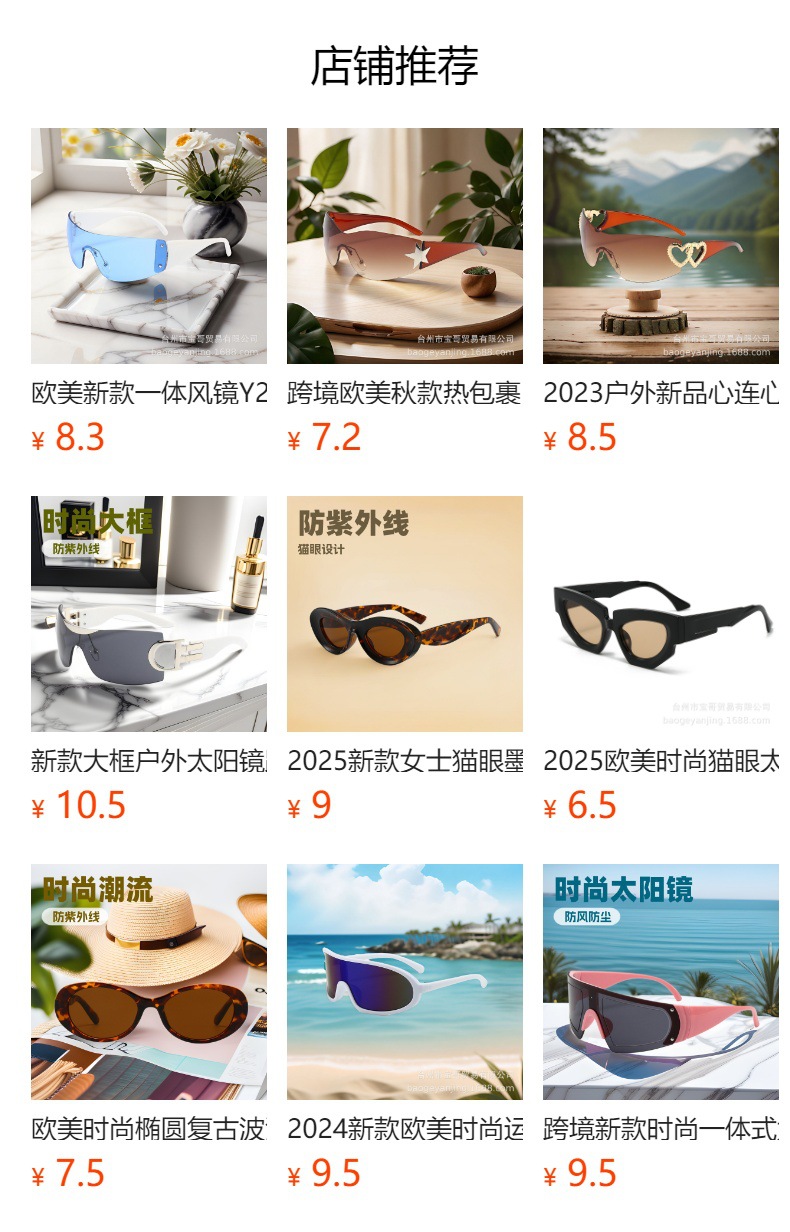View the 2023户外新品心连心 sunglasses item
Viewport: 790px width, 1232px height.
(x=661, y=292)
